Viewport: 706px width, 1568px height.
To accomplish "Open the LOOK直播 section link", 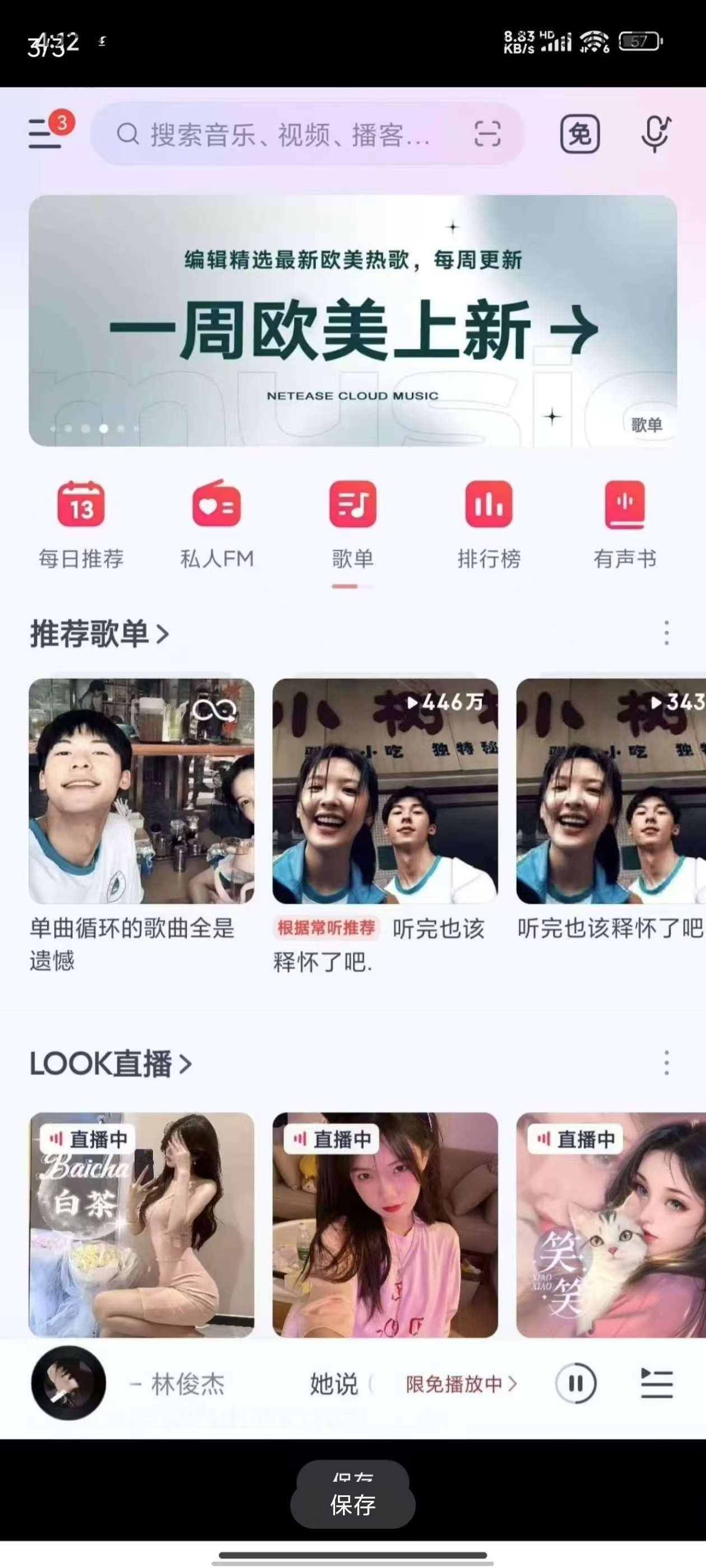I will (111, 1064).
